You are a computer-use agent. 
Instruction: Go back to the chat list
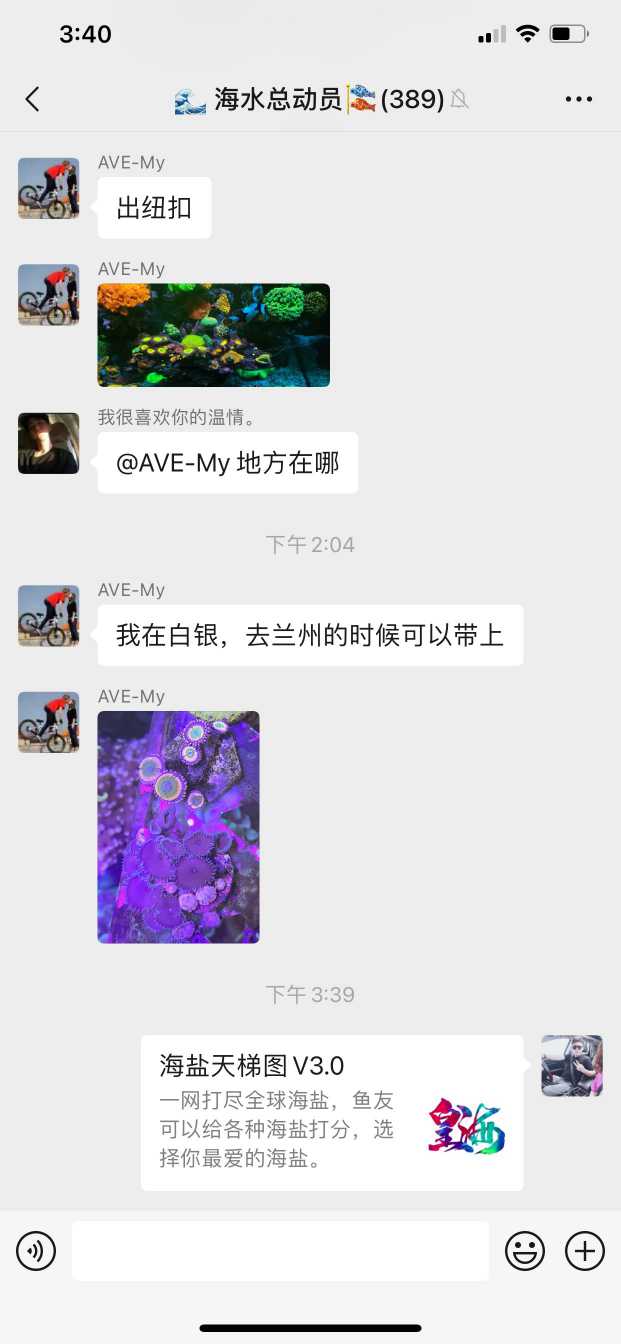tap(32, 99)
